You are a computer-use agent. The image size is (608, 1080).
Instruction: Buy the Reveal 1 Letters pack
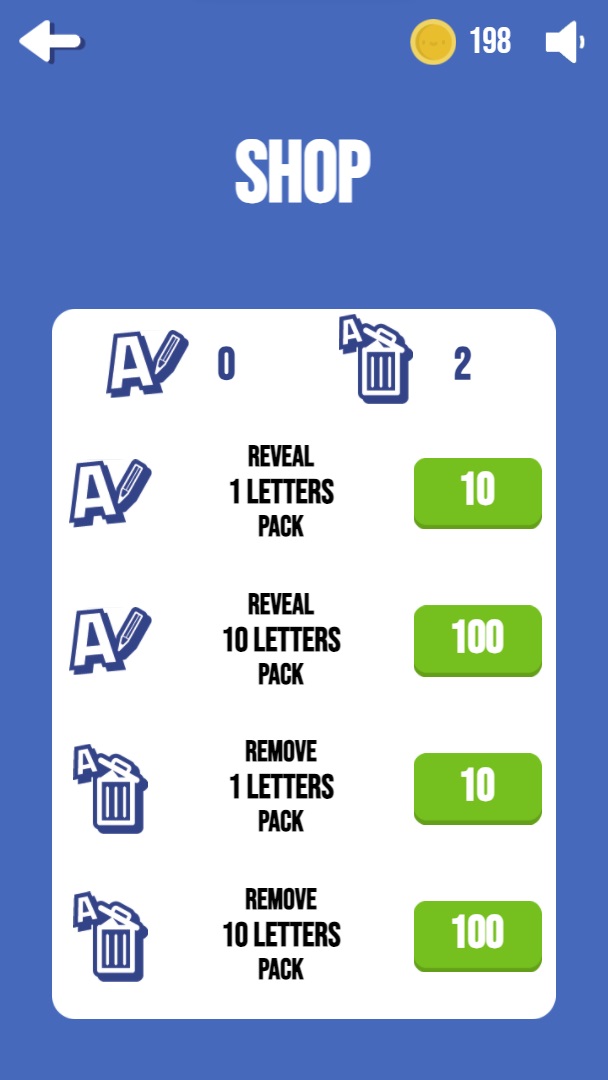477,492
